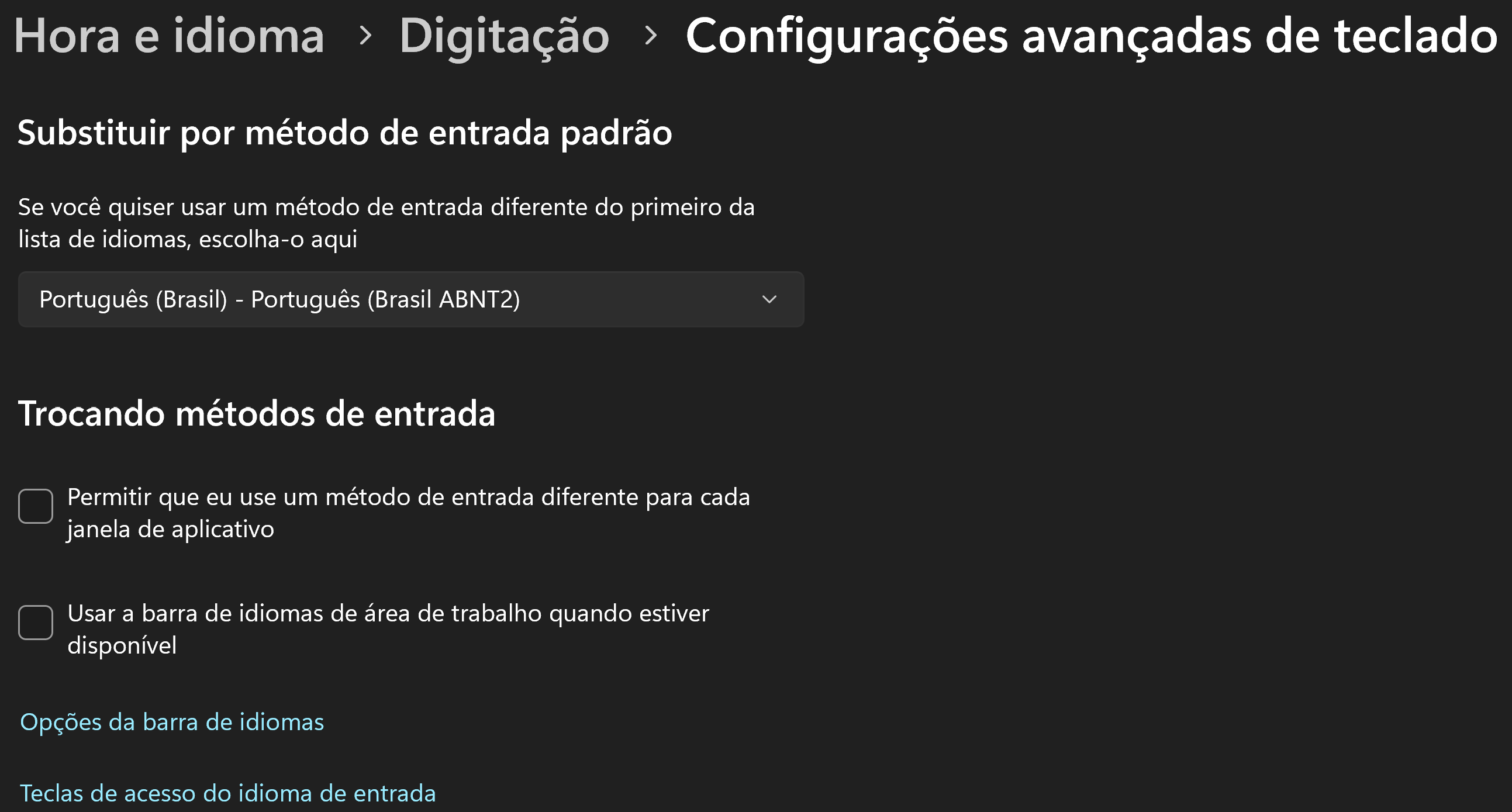Check the different input method per app window option

36,506
